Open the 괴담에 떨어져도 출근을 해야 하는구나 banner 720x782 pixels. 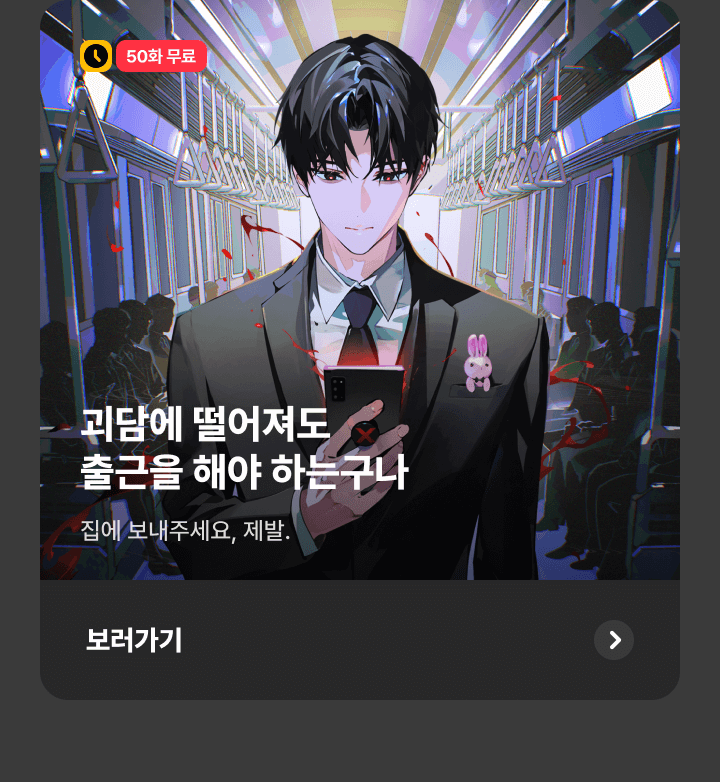point(360,300)
